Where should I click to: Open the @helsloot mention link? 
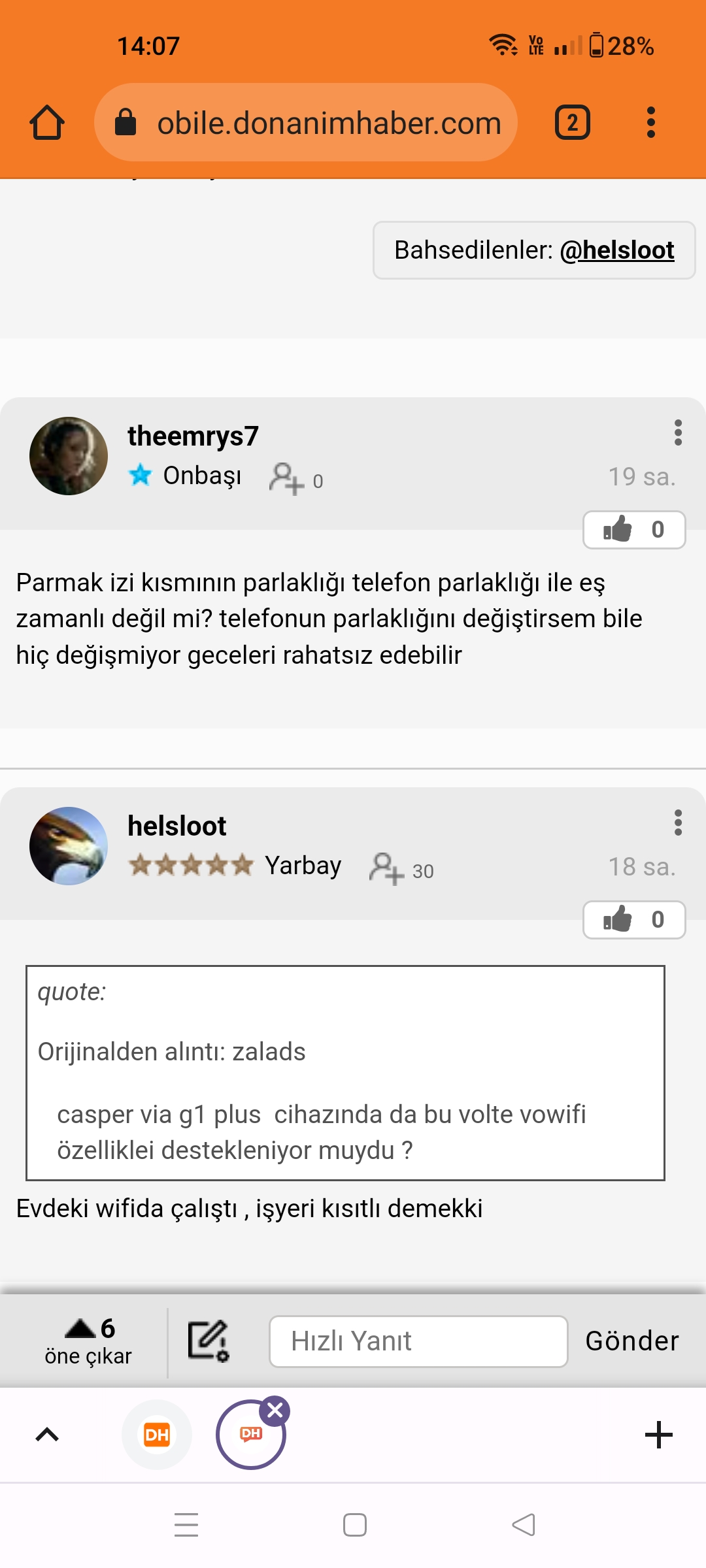pyautogui.click(x=616, y=250)
